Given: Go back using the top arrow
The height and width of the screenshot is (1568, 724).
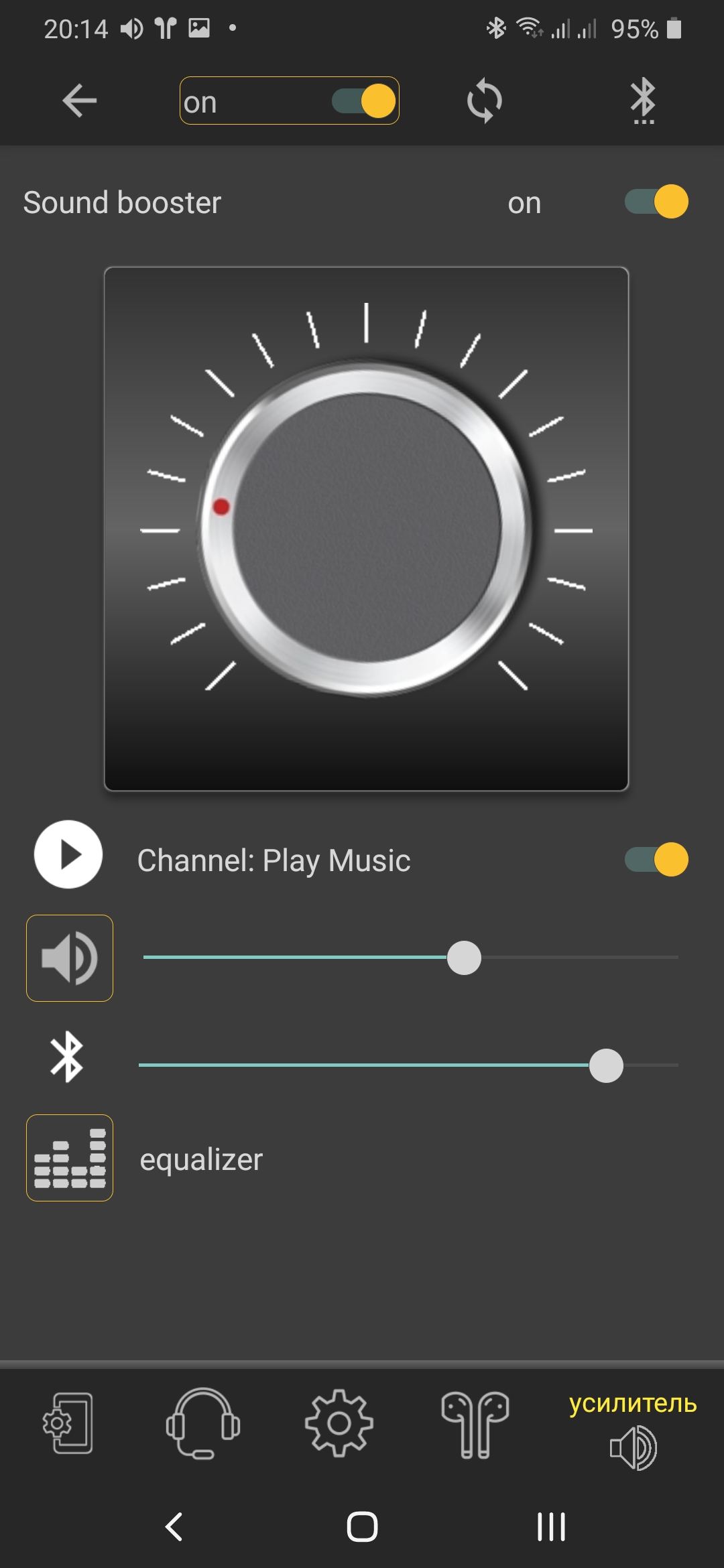Looking at the screenshot, I should tap(80, 101).
